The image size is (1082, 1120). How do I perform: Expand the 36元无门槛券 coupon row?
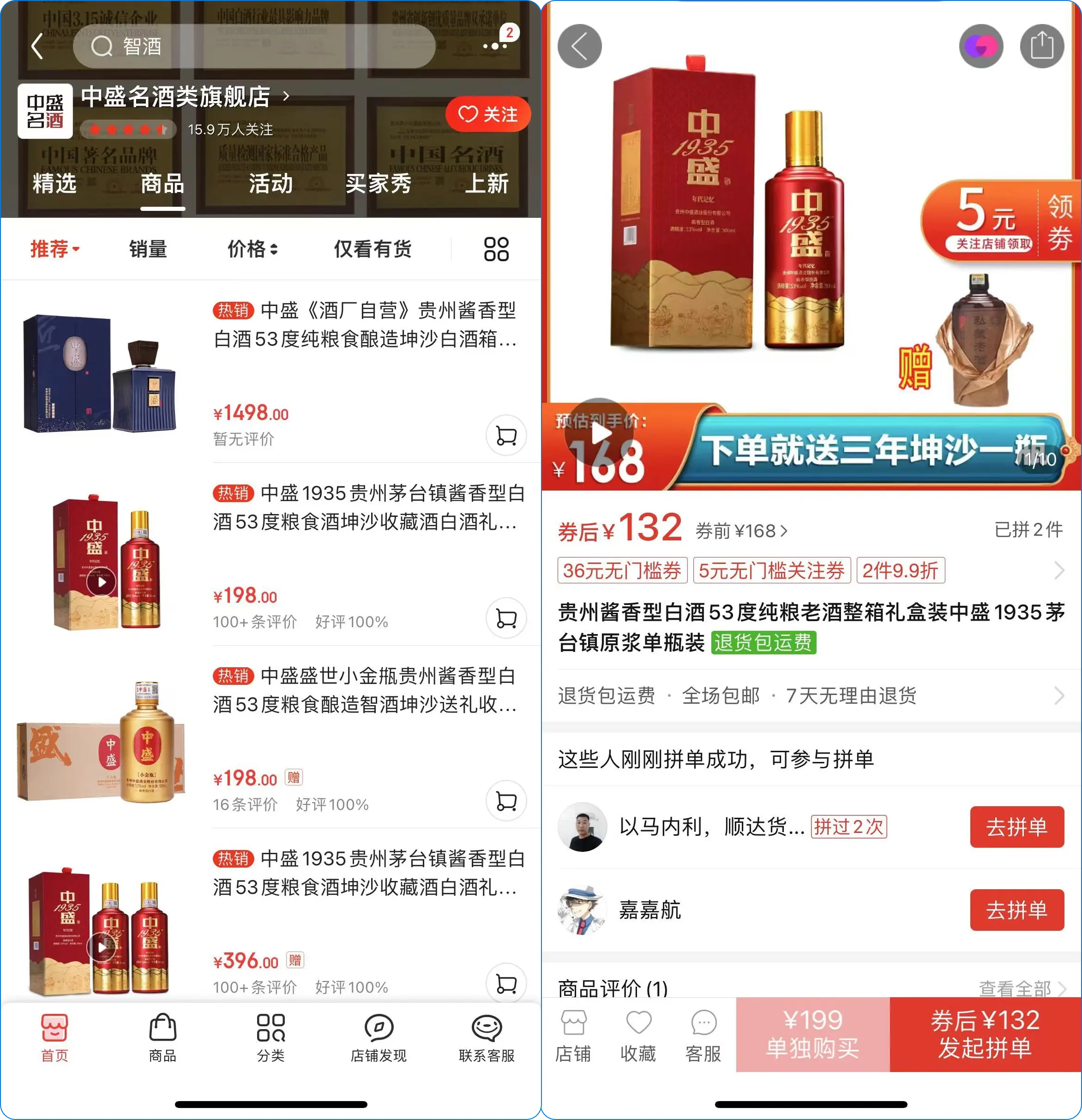click(x=622, y=570)
